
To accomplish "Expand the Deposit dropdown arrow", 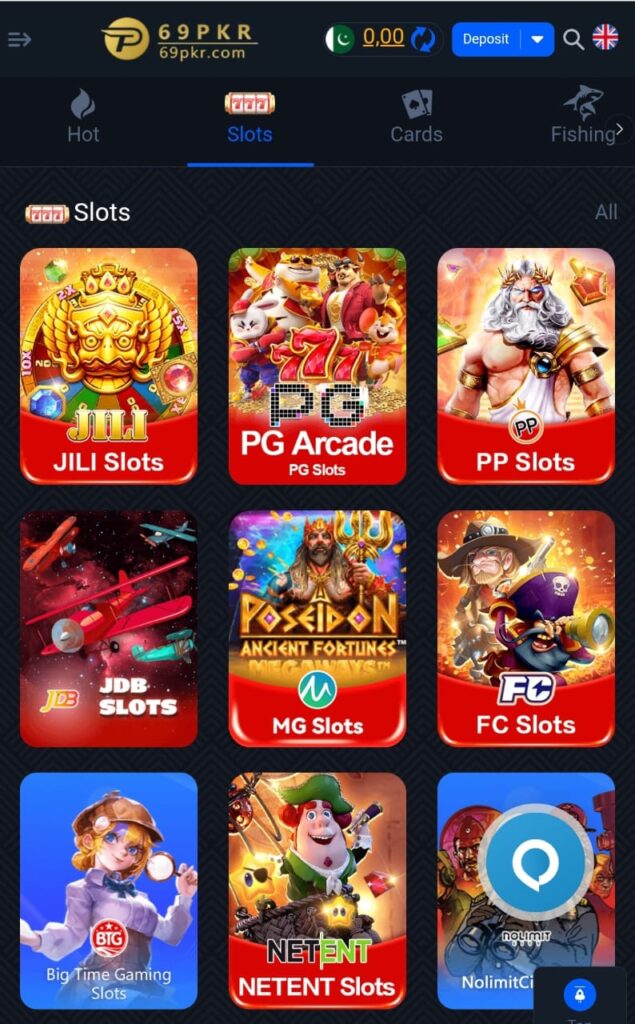I will pyautogui.click(x=538, y=39).
